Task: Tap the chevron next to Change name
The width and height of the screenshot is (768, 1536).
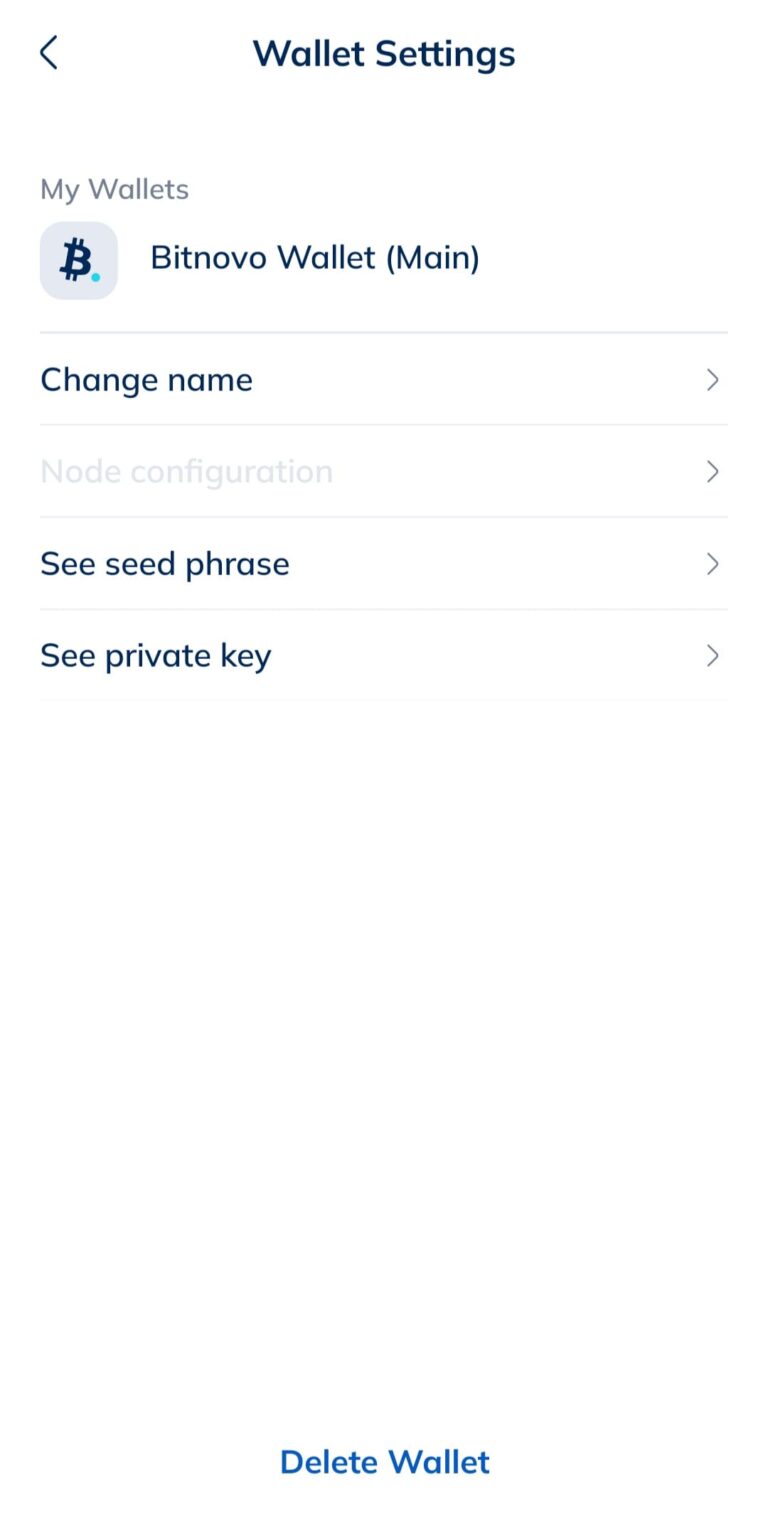Action: point(712,380)
